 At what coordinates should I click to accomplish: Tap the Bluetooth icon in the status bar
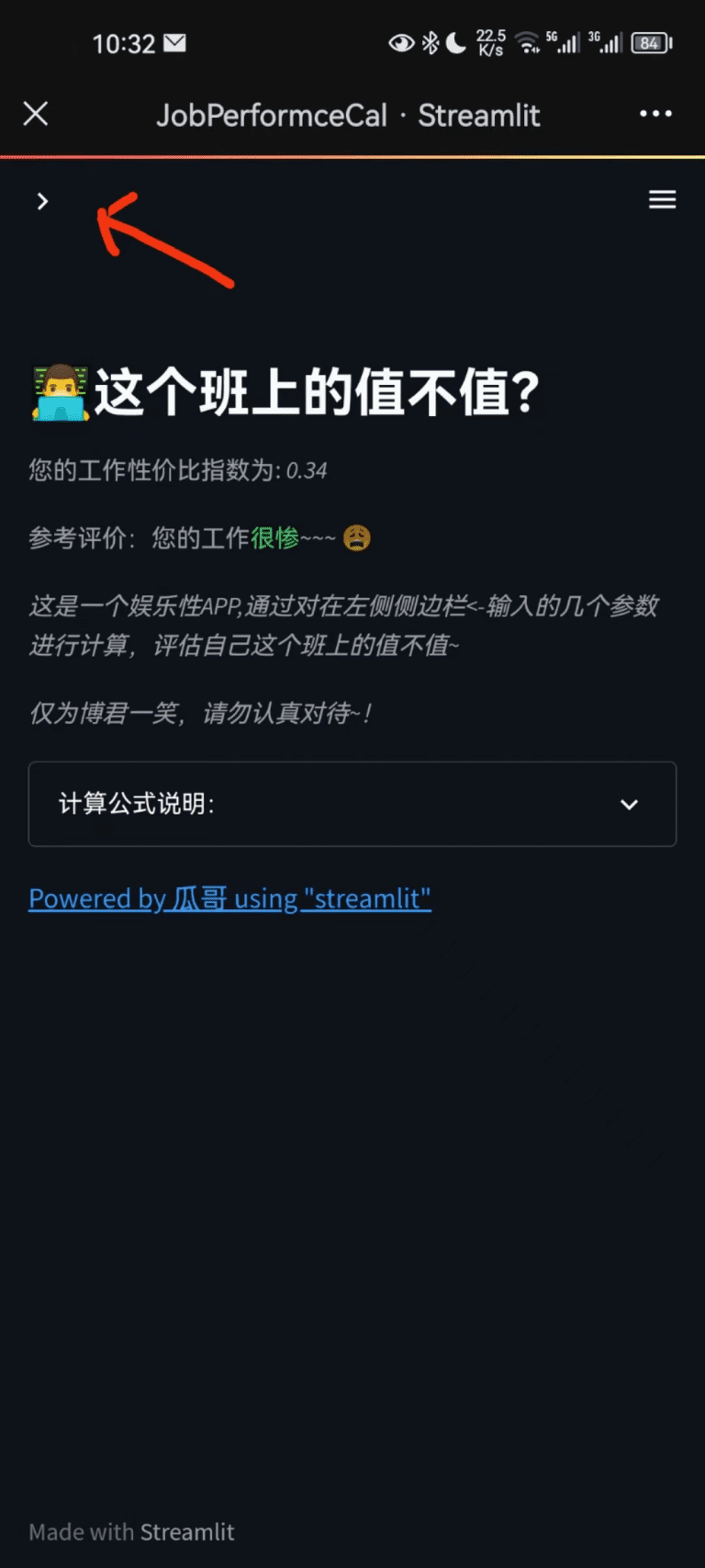tap(428, 42)
